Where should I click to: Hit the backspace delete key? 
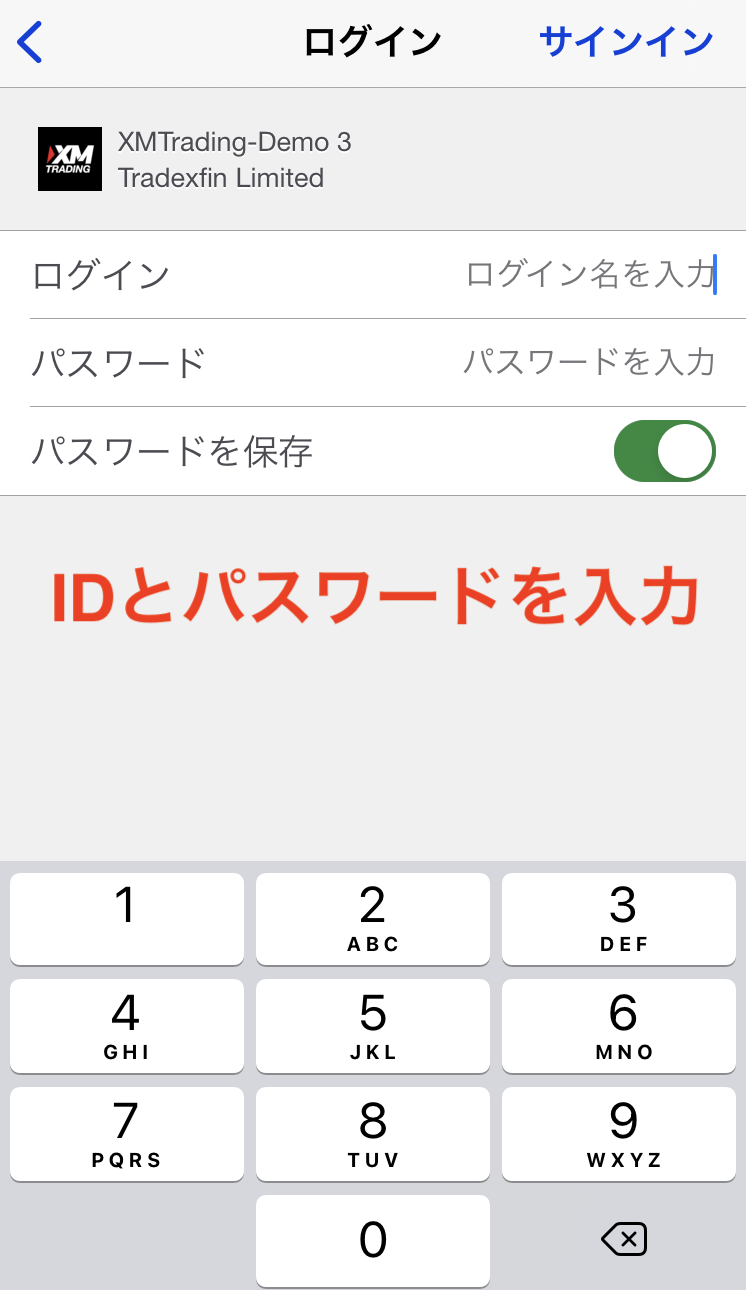623,1240
